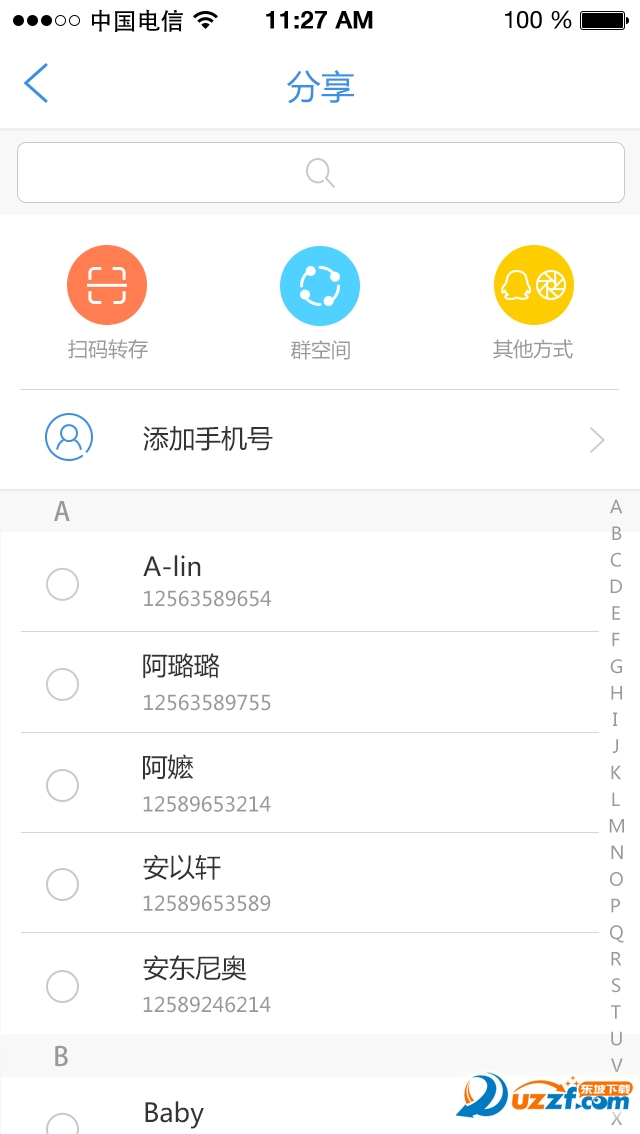Screen dimensions: 640x1134
Task: Go back using the blue arrow
Action: click(x=36, y=84)
